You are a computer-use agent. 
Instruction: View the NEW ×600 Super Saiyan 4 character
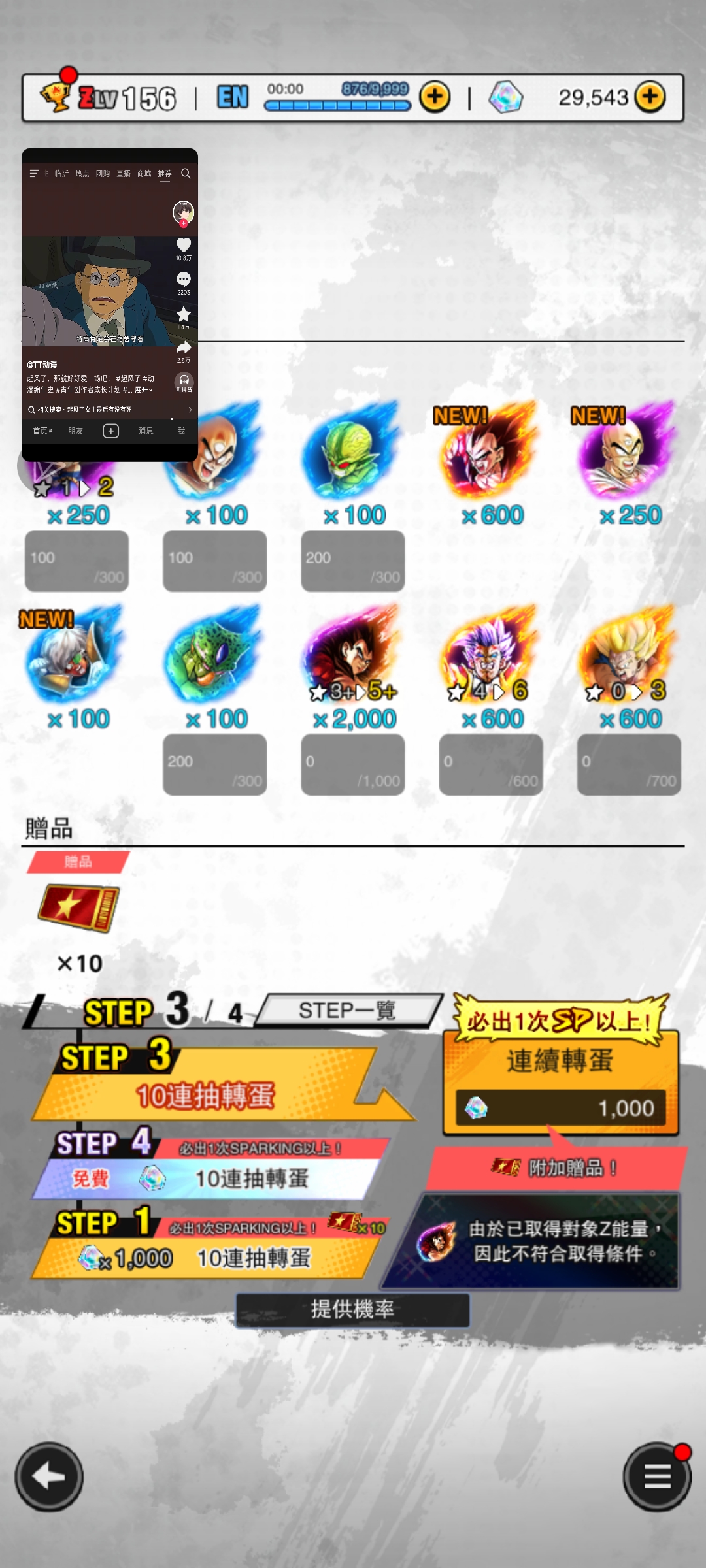click(x=492, y=451)
